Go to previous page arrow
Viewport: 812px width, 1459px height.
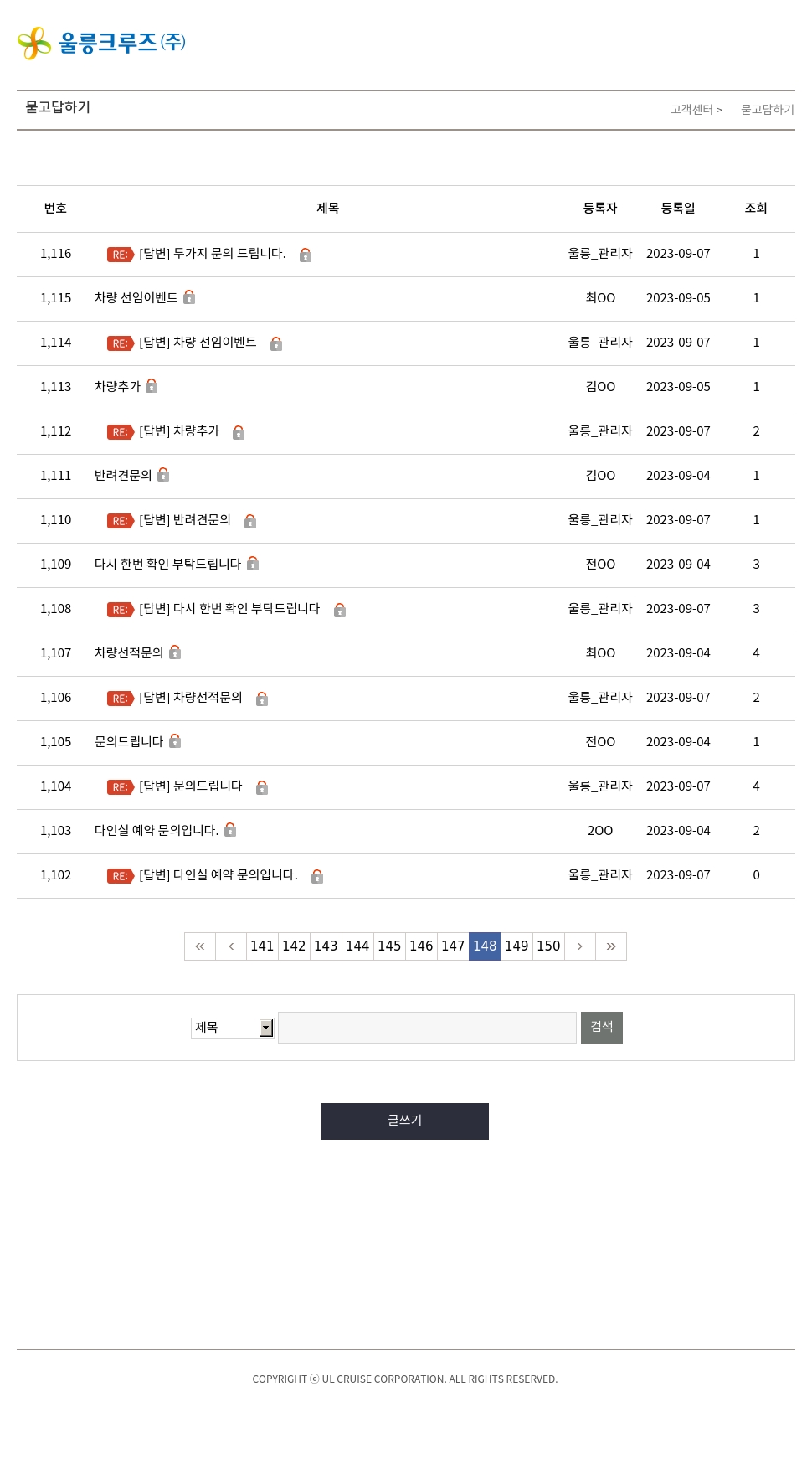pyautogui.click(x=231, y=946)
